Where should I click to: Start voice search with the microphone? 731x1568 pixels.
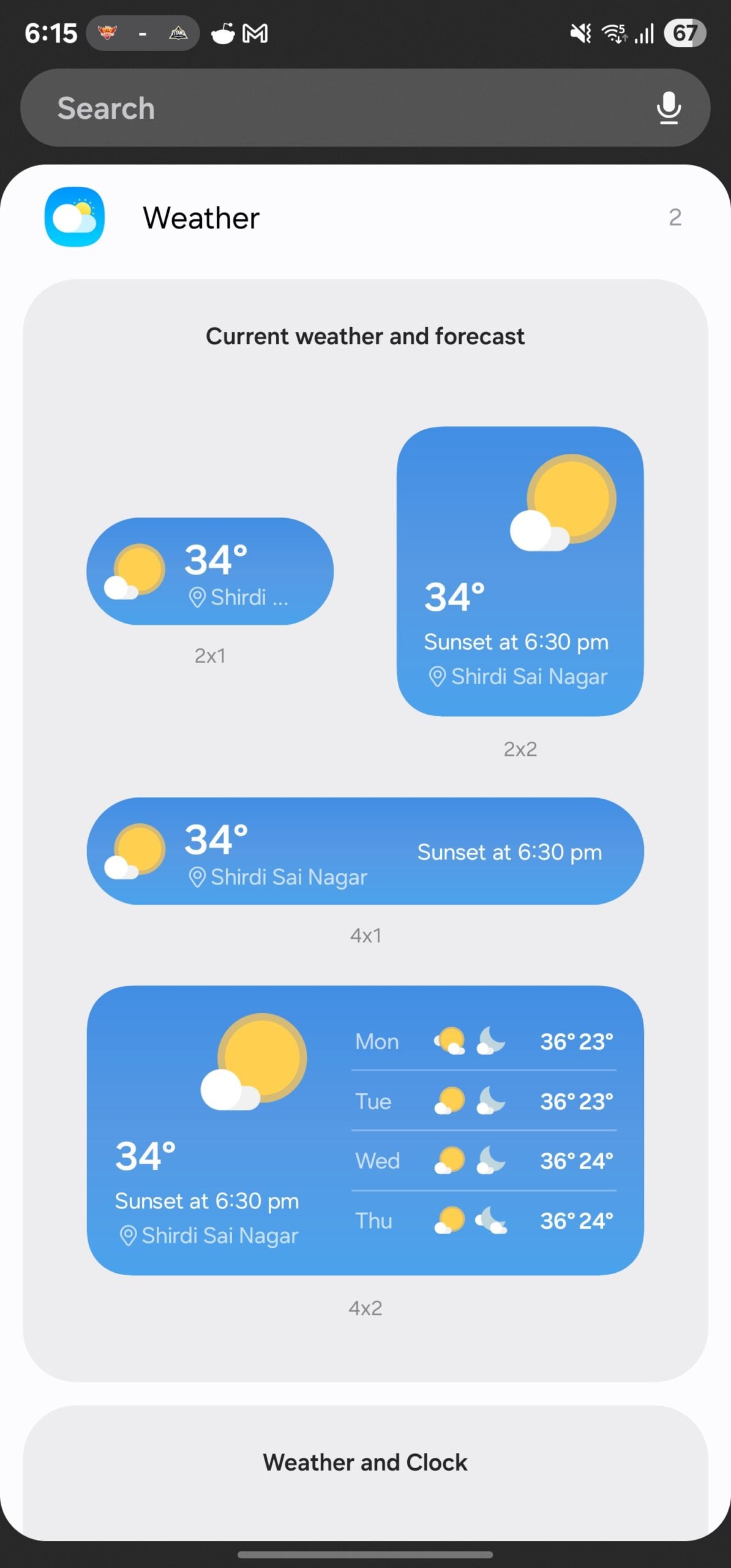point(668,108)
